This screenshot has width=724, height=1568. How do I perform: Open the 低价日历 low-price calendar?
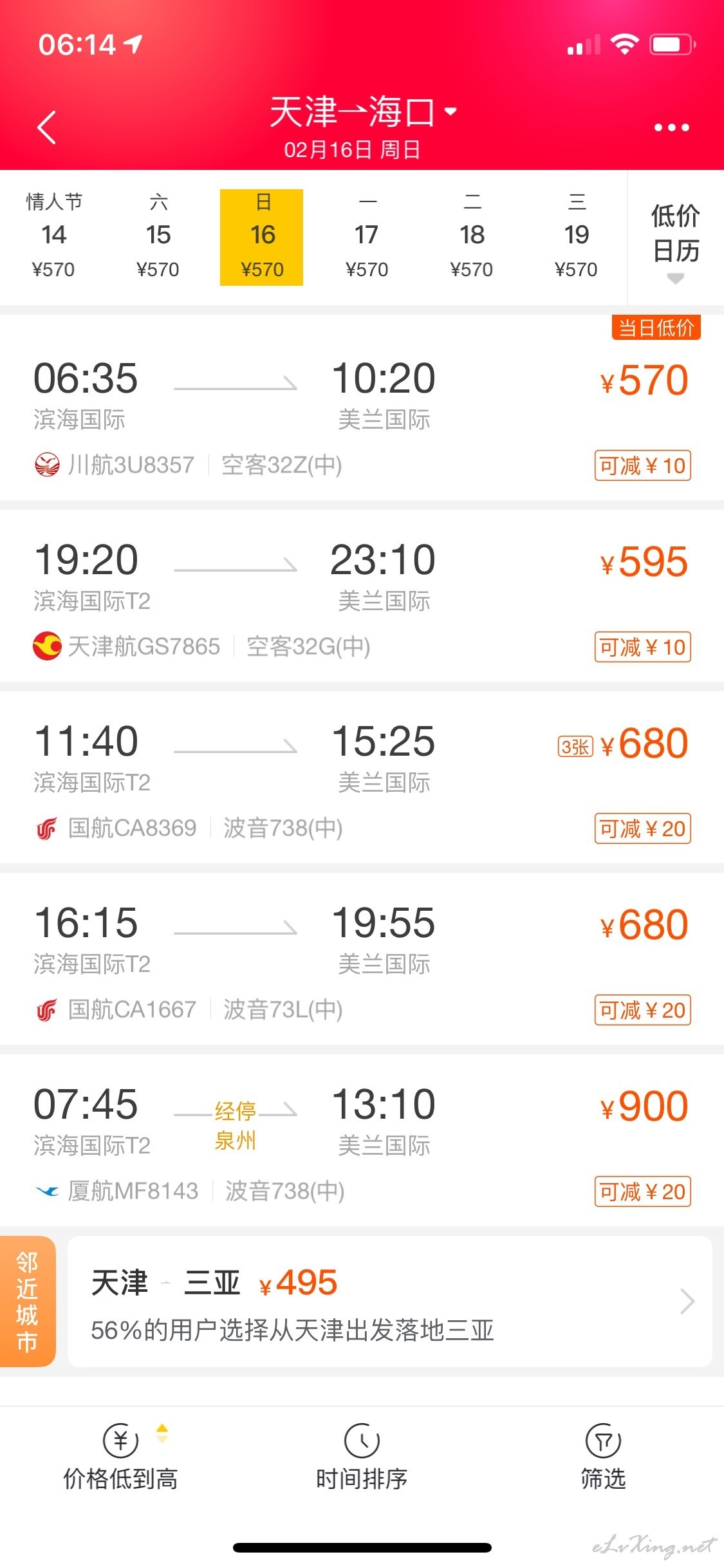point(676,238)
